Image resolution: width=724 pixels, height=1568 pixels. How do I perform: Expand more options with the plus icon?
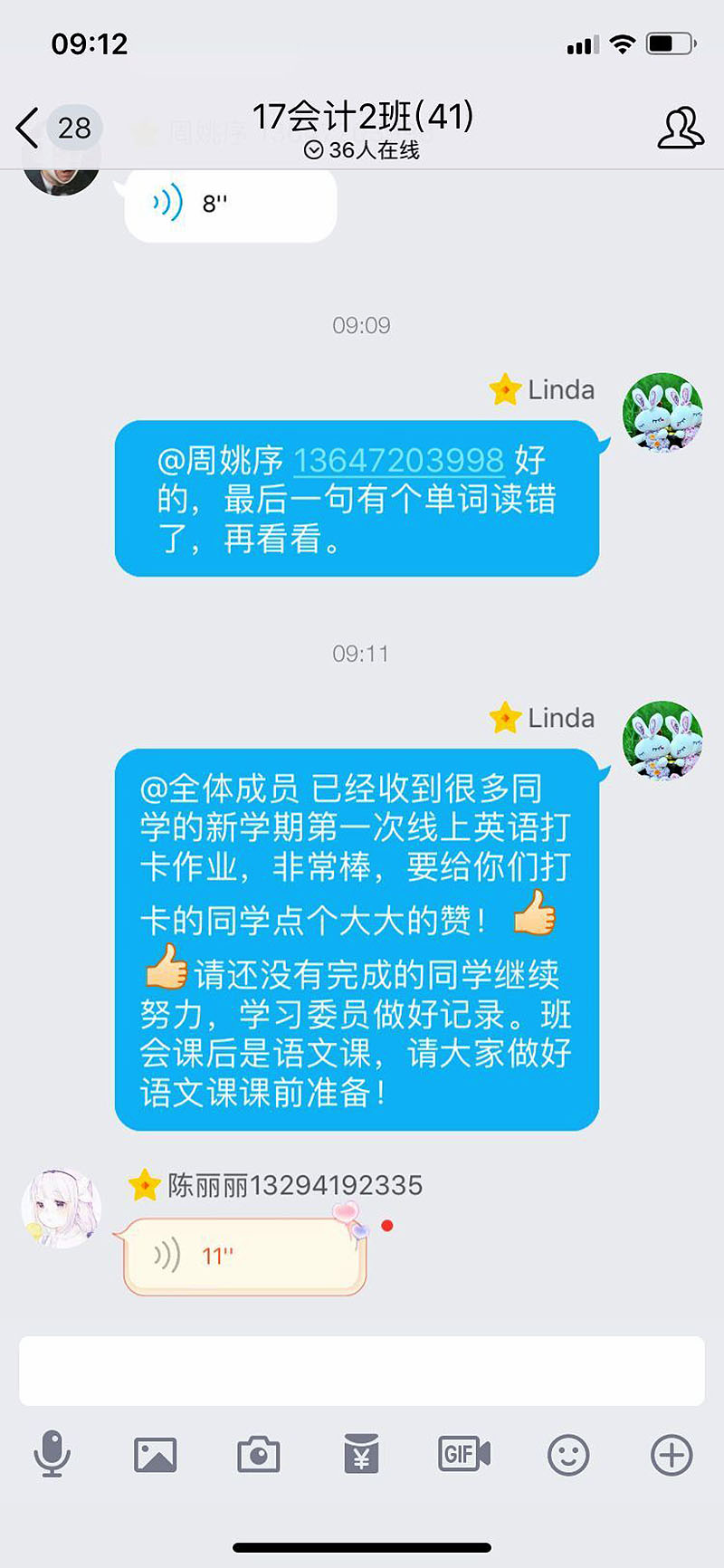tap(672, 1455)
